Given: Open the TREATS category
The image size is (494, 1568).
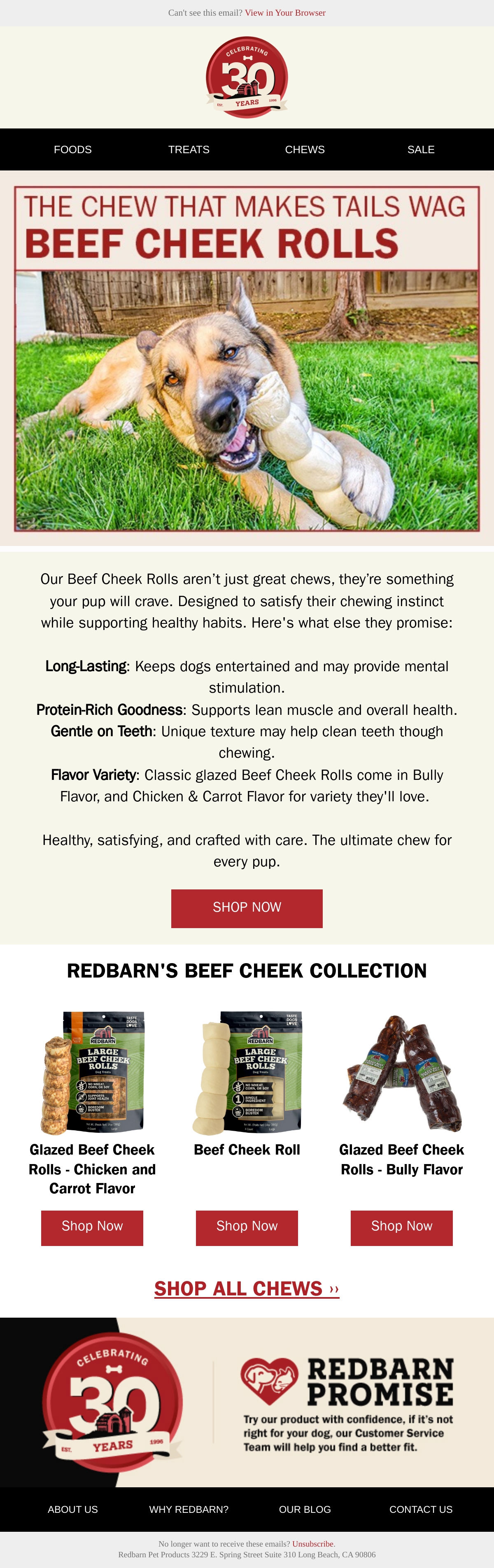Looking at the screenshot, I should 189,150.
